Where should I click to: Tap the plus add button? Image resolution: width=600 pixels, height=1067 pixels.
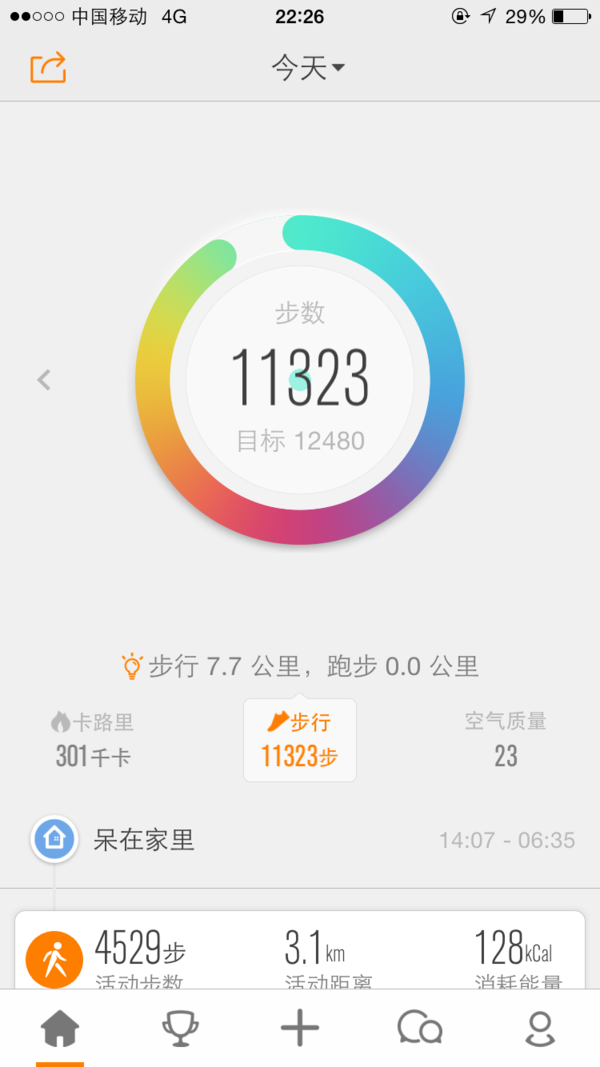tap(300, 1028)
